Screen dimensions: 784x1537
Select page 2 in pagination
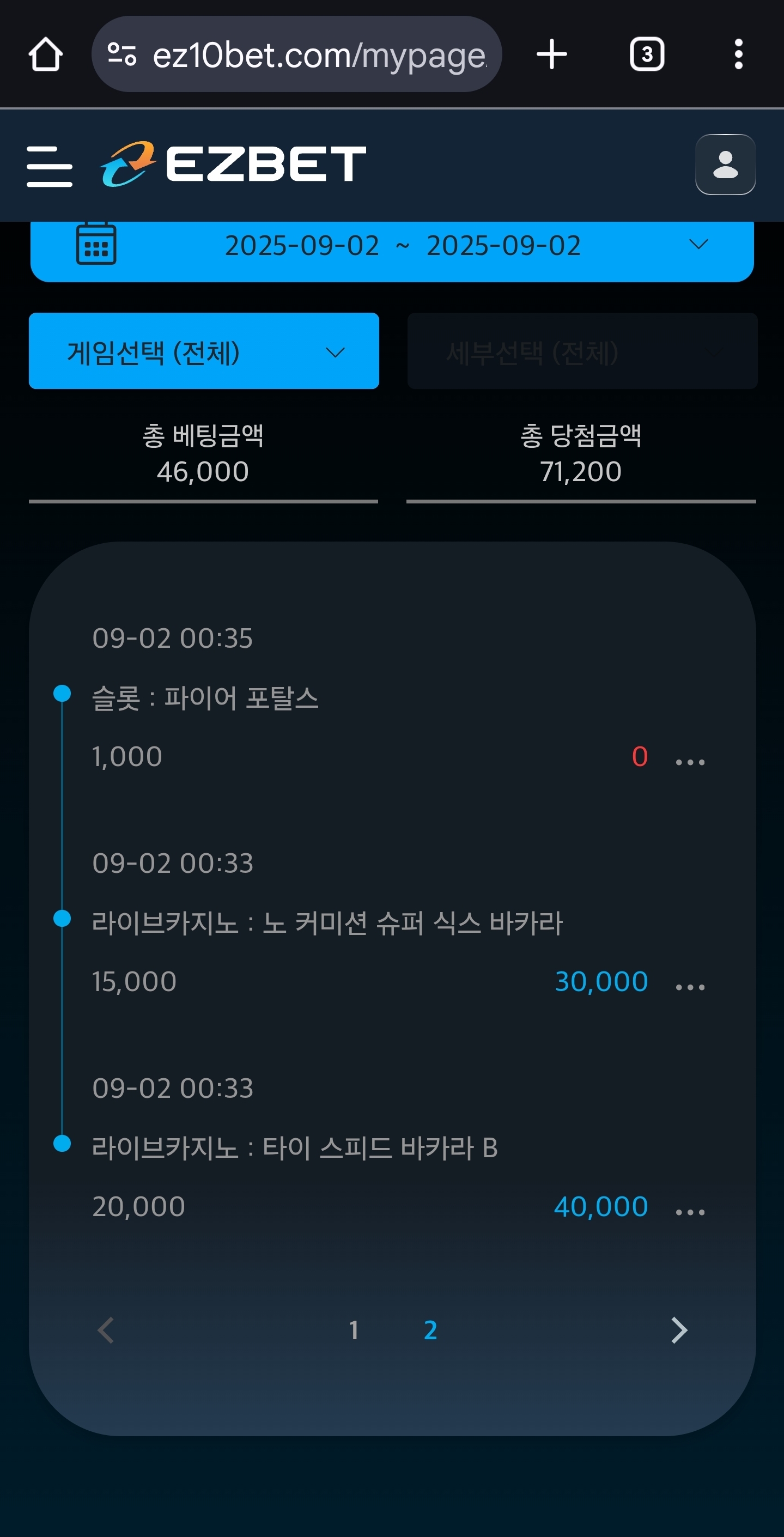tap(430, 1330)
